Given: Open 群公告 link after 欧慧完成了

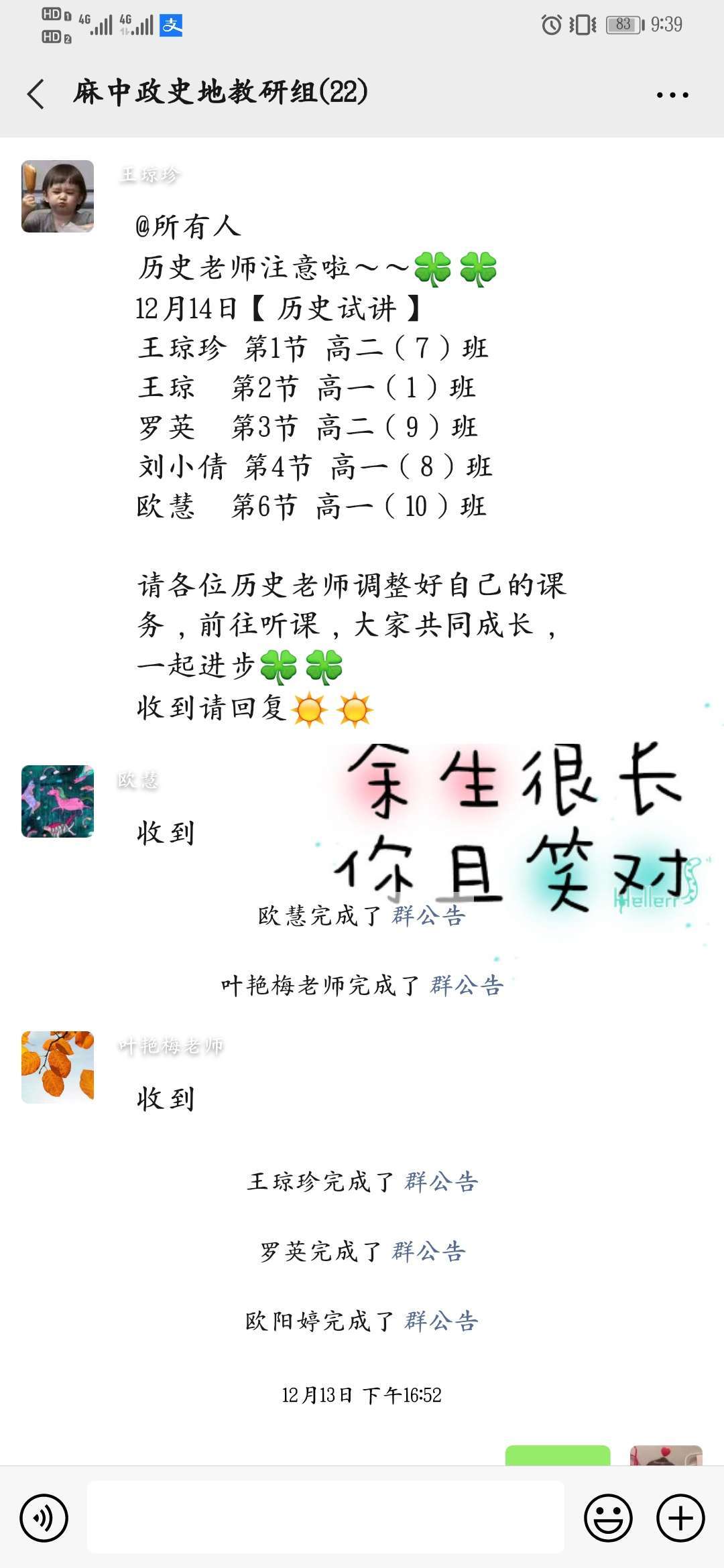Looking at the screenshot, I should (428, 915).
